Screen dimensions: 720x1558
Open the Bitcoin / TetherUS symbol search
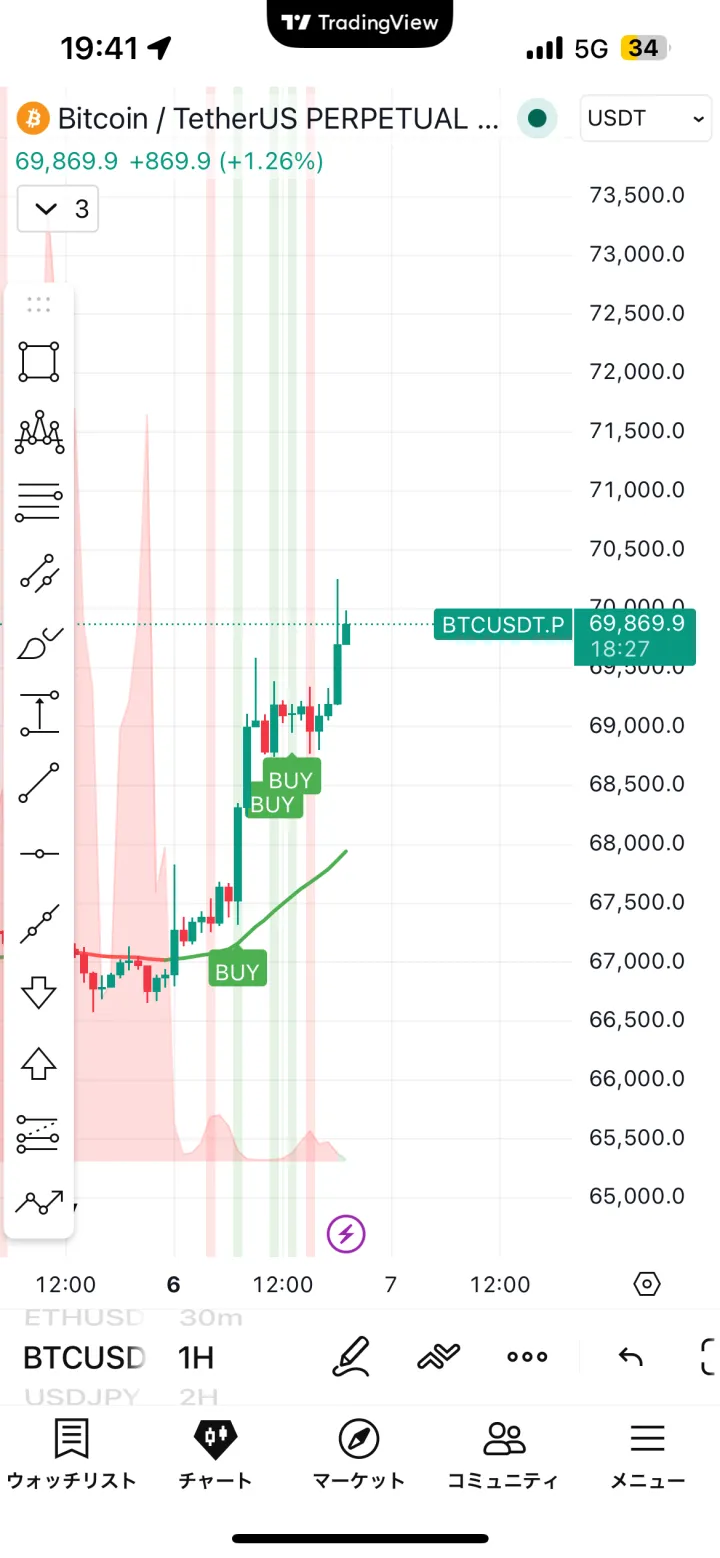pyautogui.click(x=260, y=119)
